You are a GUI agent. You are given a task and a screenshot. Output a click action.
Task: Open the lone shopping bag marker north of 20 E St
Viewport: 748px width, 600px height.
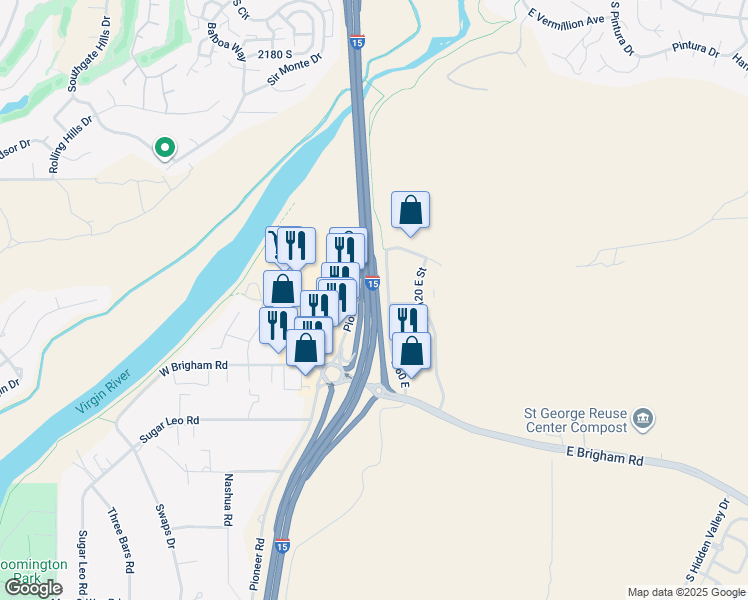(x=410, y=213)
